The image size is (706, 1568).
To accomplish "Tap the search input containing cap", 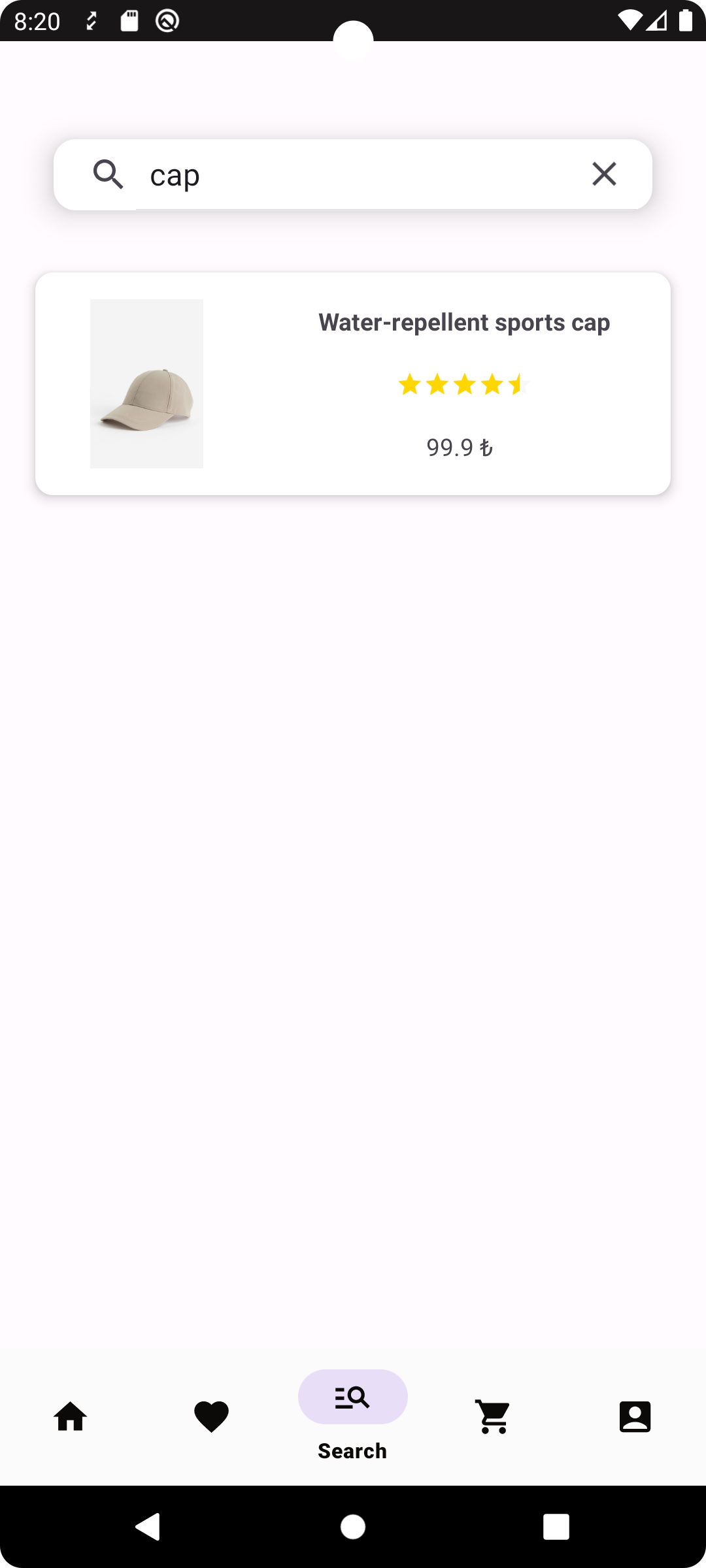I will pos(353,174).
